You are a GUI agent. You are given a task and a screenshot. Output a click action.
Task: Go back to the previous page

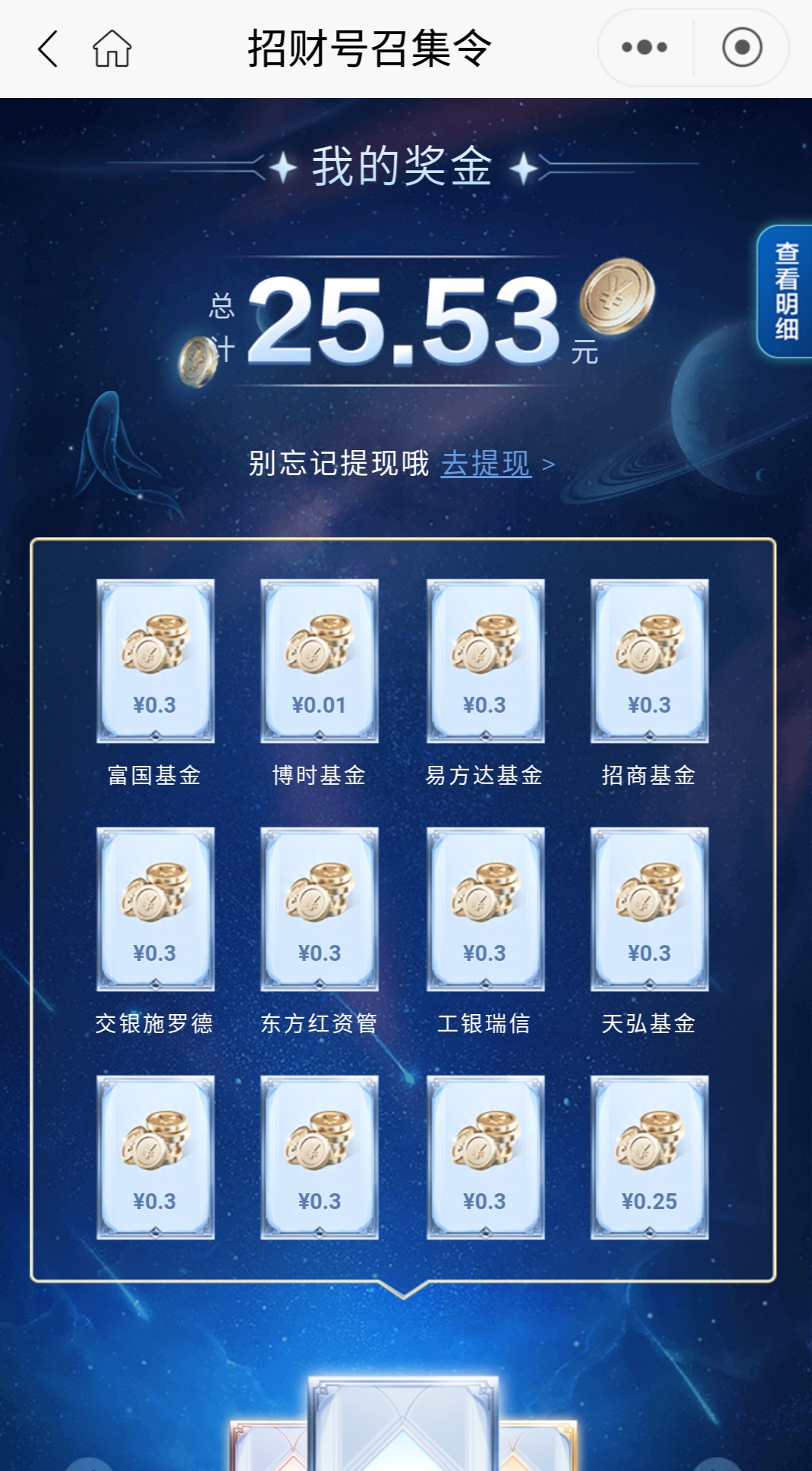coord(47,49)
